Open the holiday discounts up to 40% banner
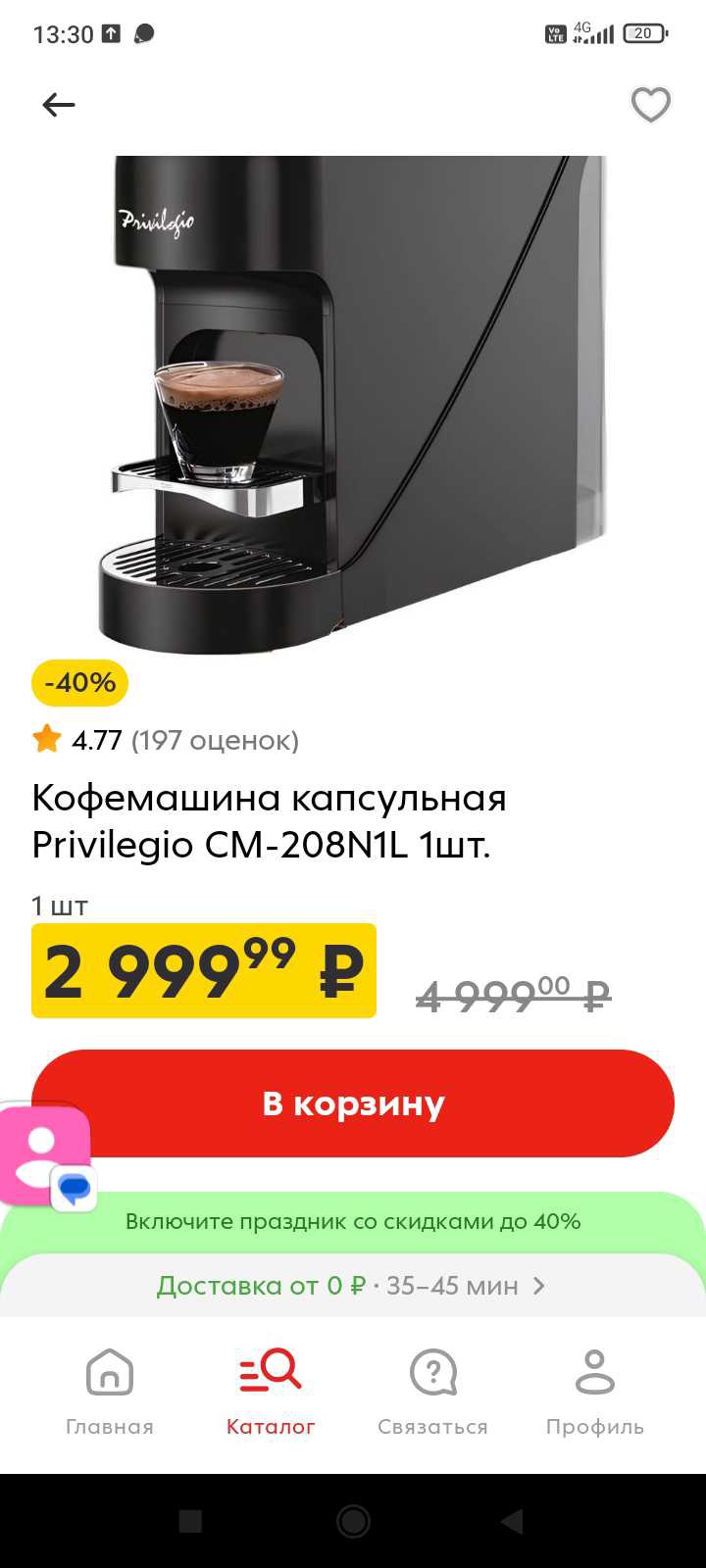Viewport: 706px width, 1568px height. (353, 1222)
